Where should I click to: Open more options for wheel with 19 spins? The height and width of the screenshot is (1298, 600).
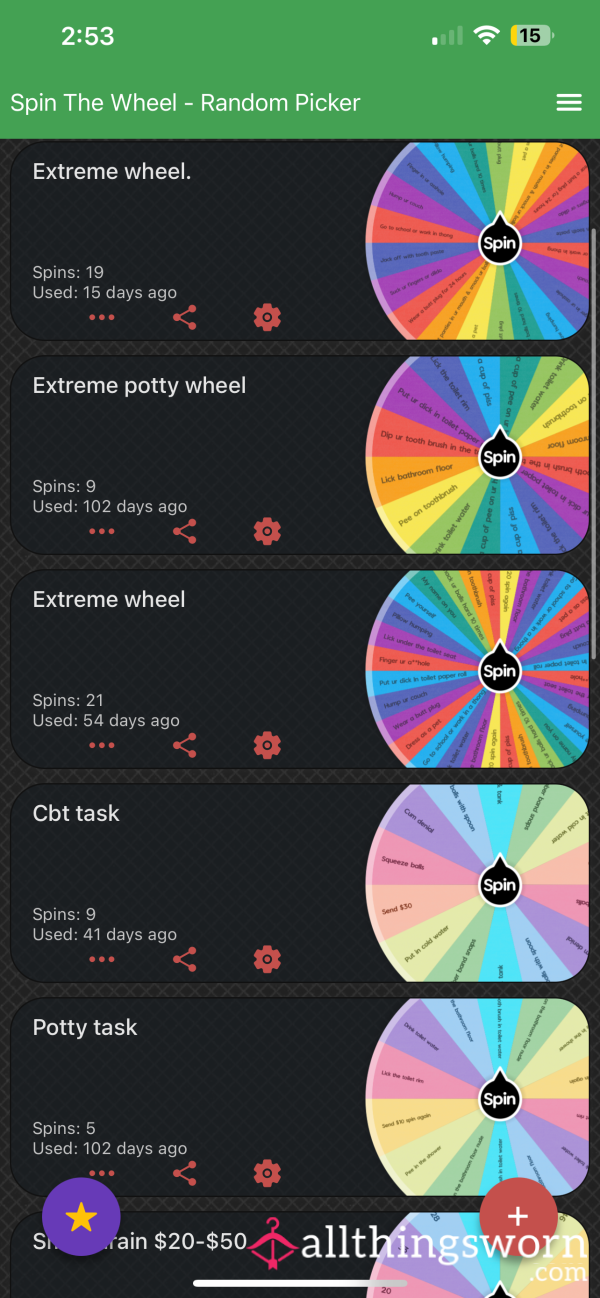101,317
